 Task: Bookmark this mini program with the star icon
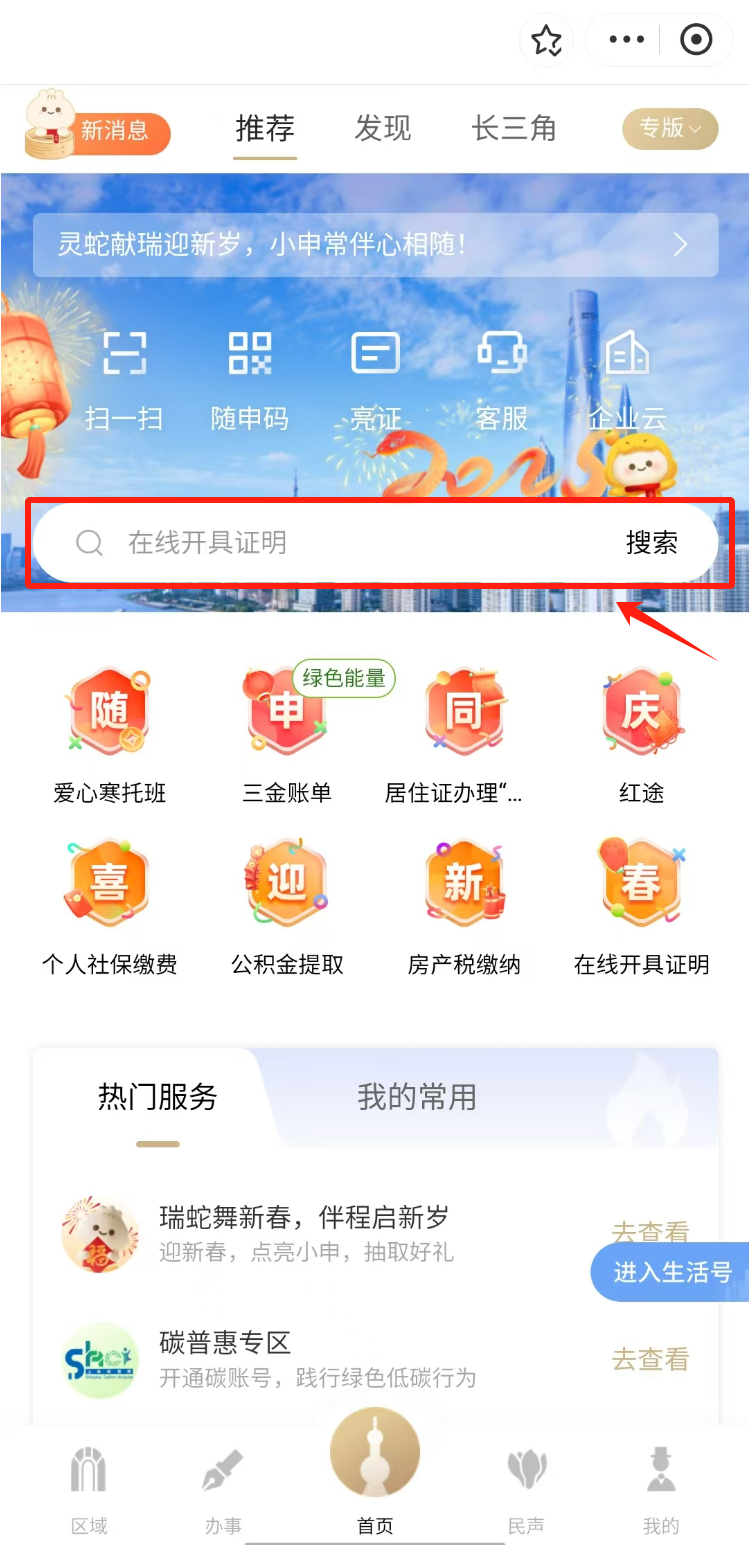546,41
